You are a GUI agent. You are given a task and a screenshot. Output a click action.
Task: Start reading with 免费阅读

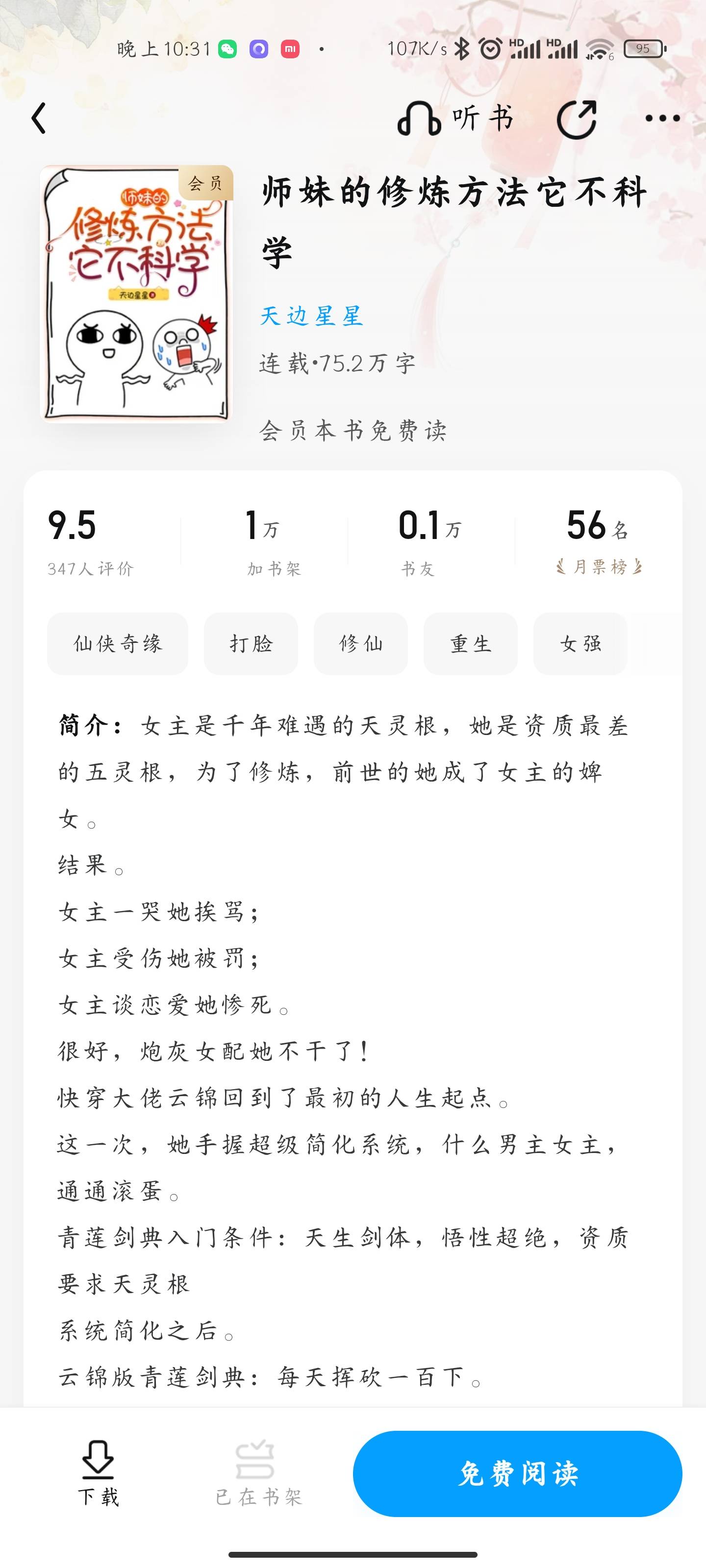point(518,1473)
